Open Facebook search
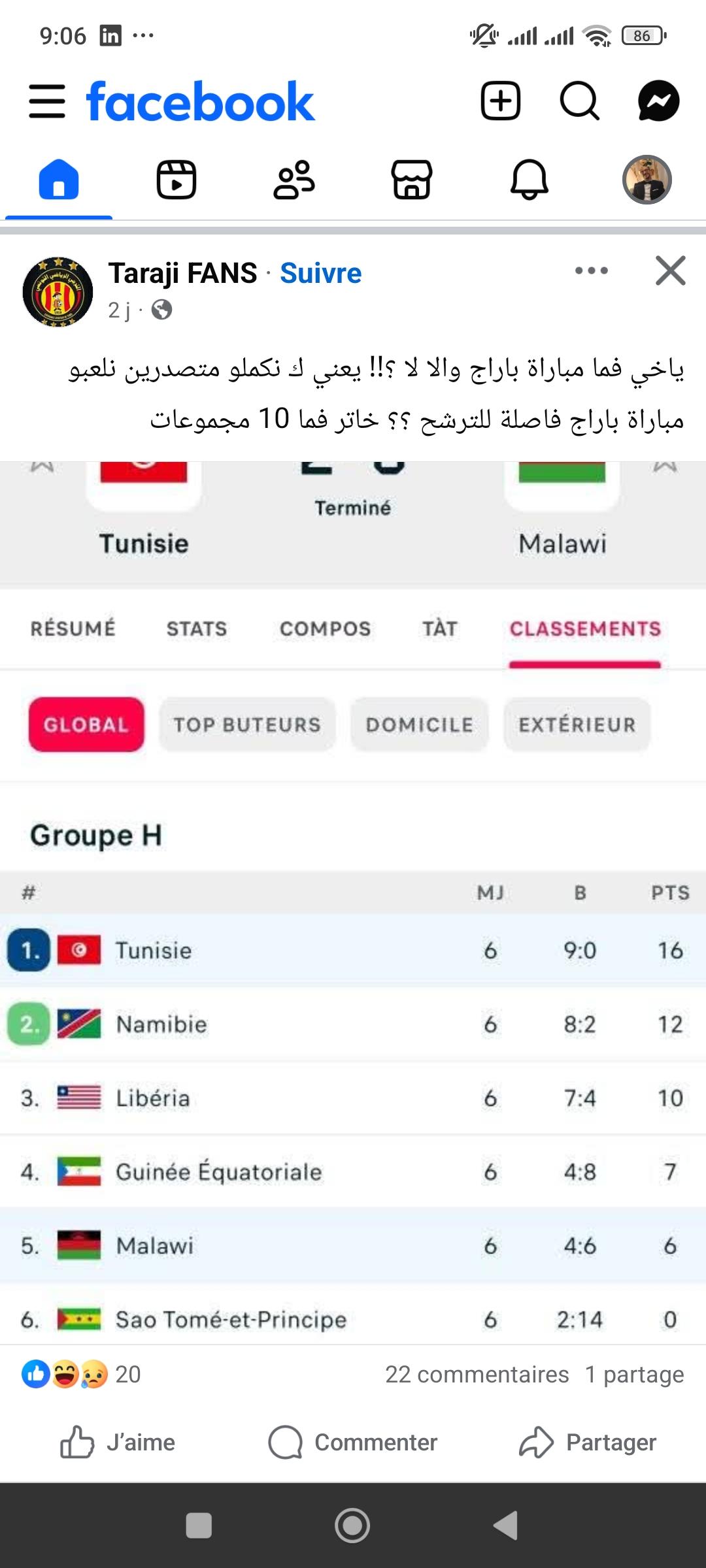706x1568 pixels. pos(580,101)
